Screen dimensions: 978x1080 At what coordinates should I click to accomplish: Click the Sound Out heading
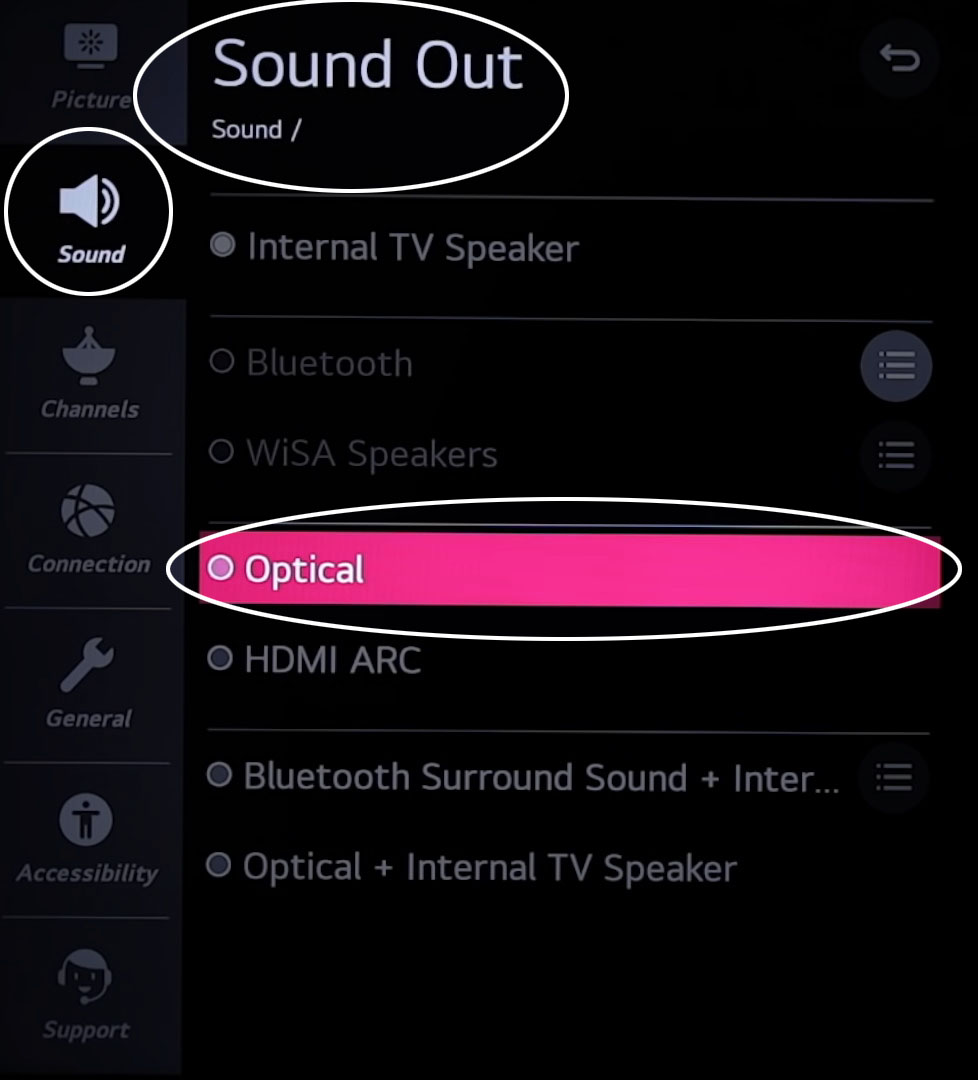368,64
